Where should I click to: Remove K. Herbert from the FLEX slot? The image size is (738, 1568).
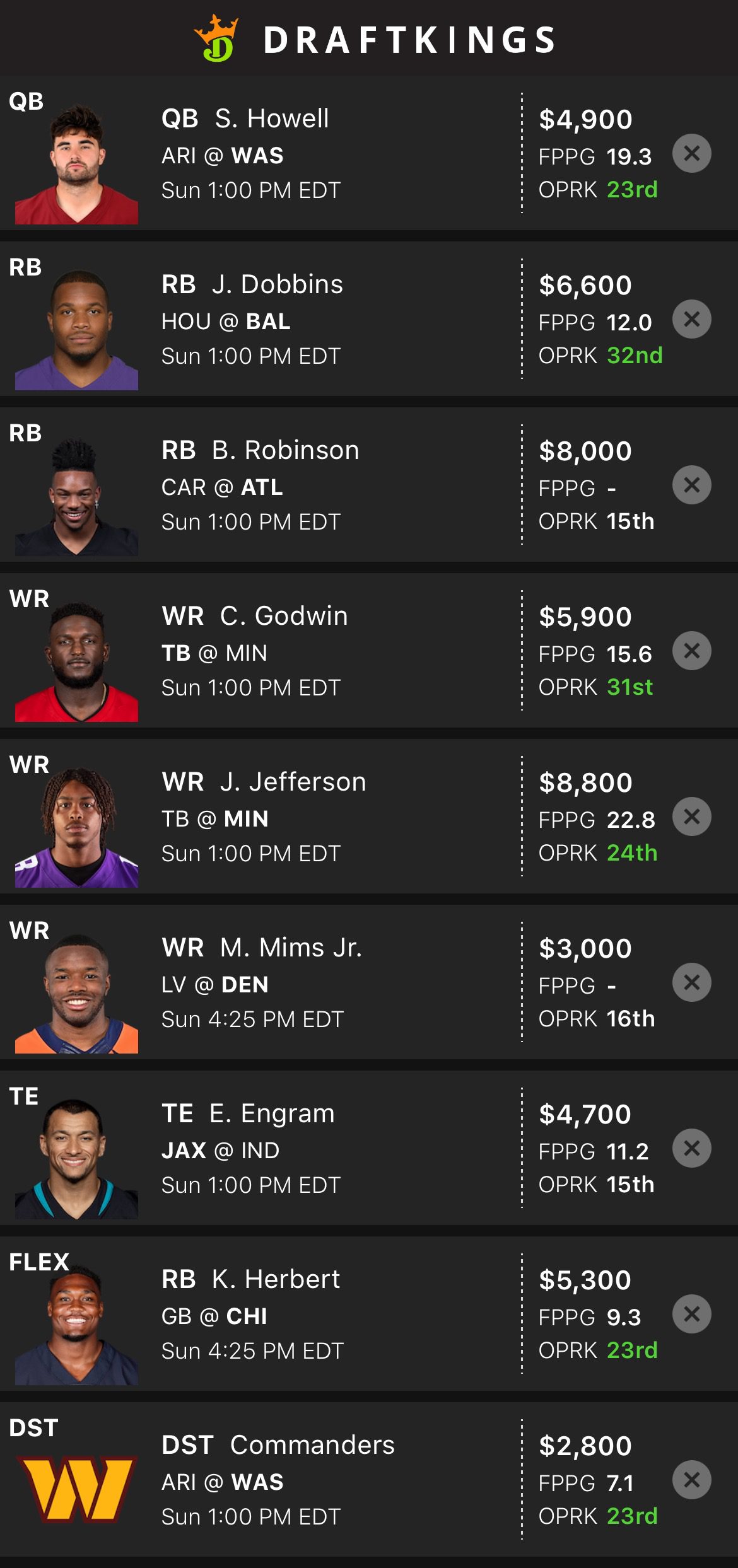pos(691,1314)
